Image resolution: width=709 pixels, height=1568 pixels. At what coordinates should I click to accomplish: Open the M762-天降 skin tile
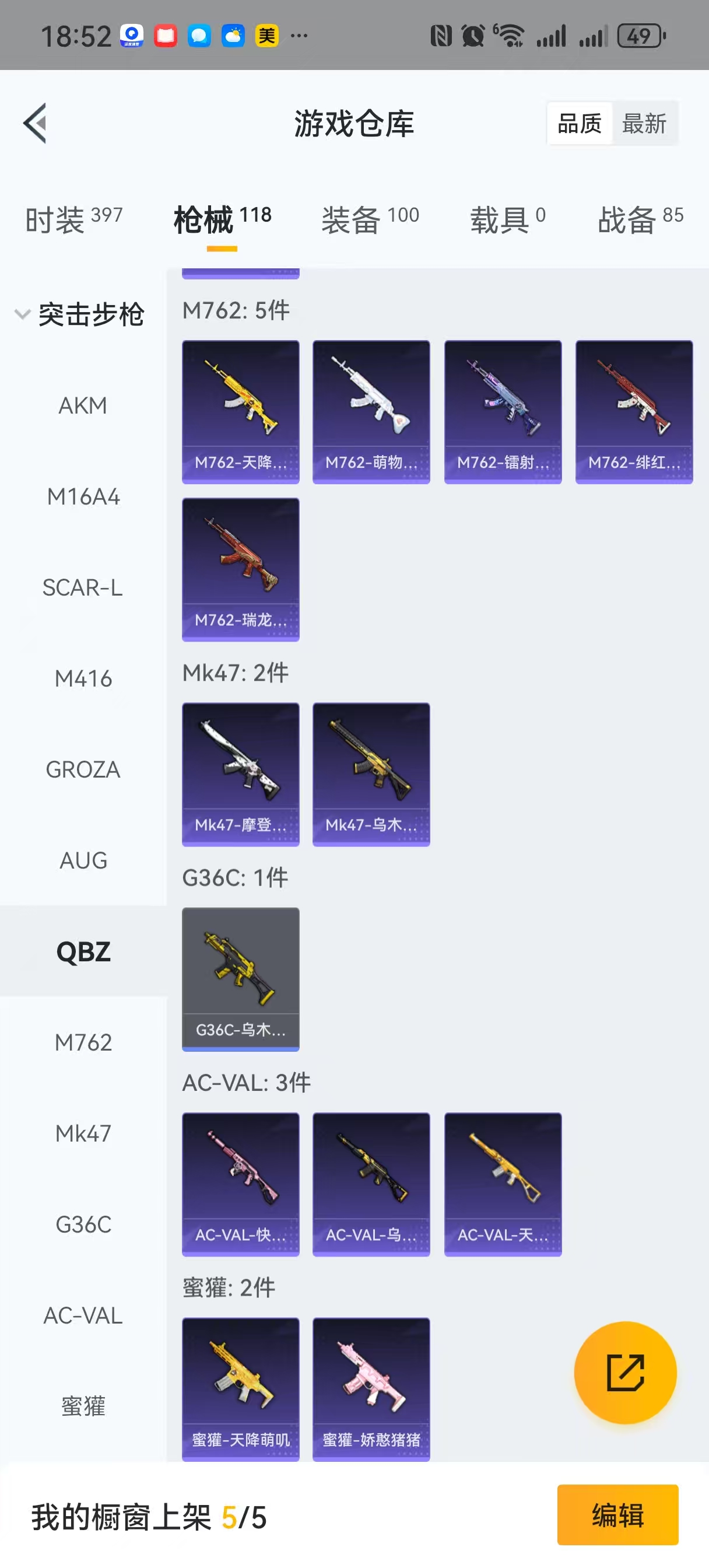coord(240,411)
